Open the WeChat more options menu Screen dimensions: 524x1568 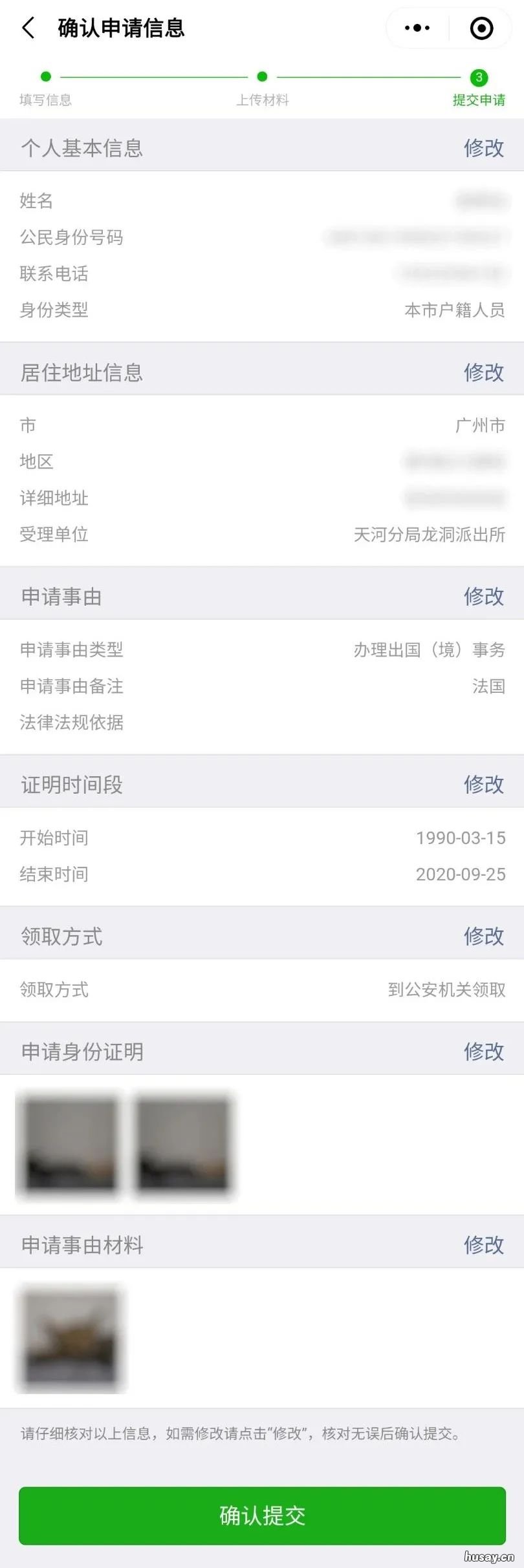(x=417, y=28)
